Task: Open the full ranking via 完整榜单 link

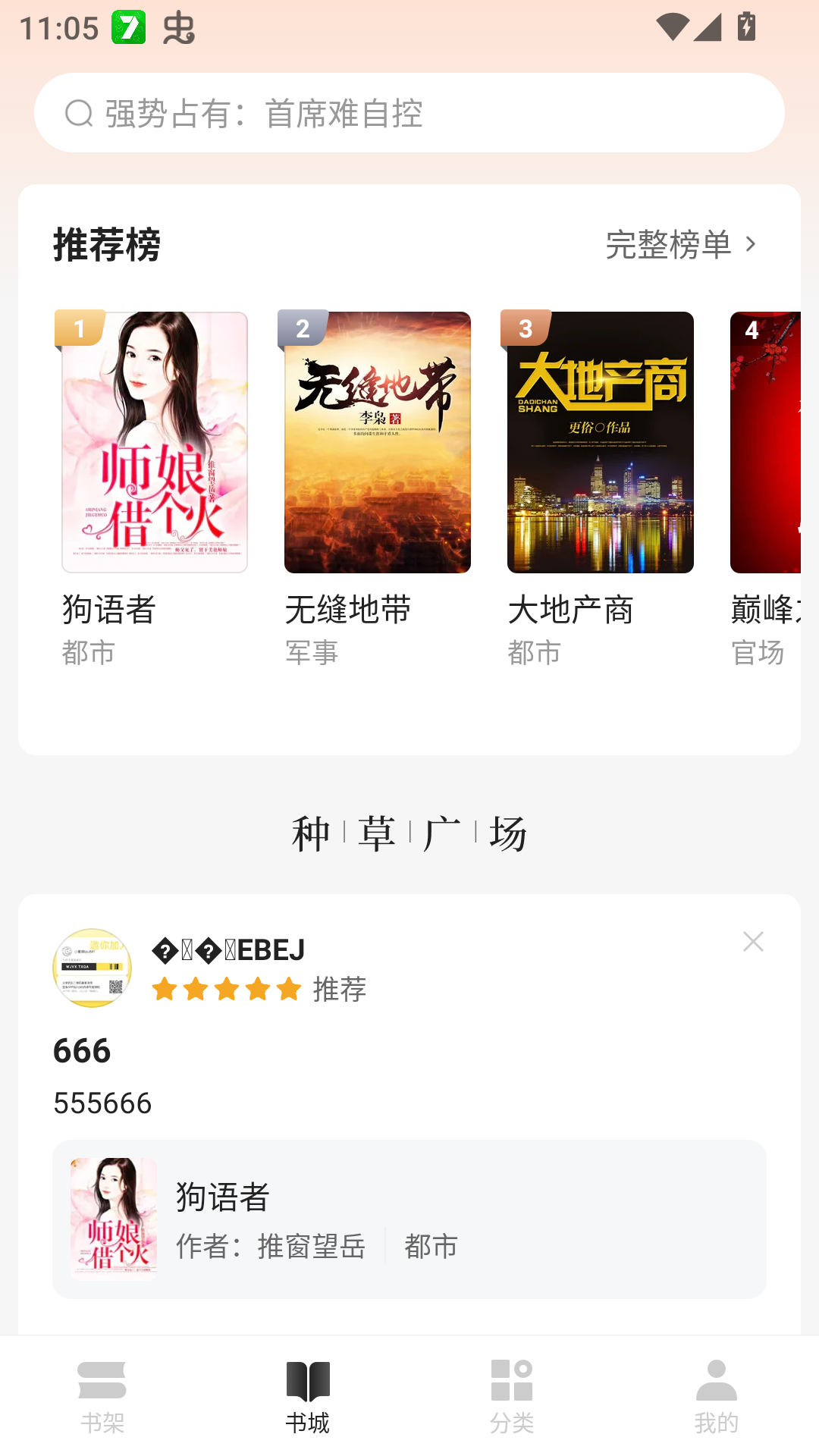Action: pyautogui.click(x=667, y=244)
